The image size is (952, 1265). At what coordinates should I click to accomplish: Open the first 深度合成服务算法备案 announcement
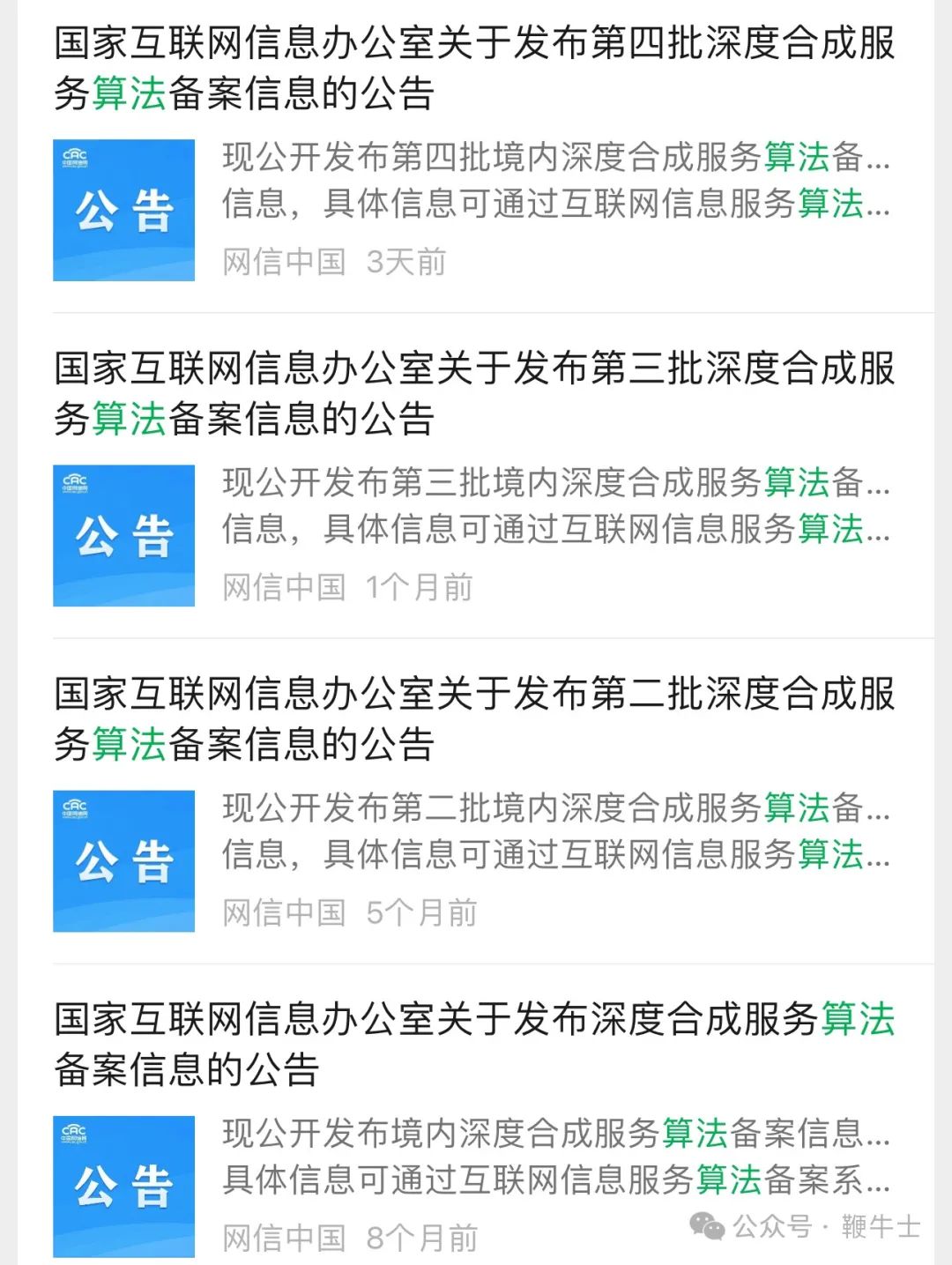coord(476,1044)
